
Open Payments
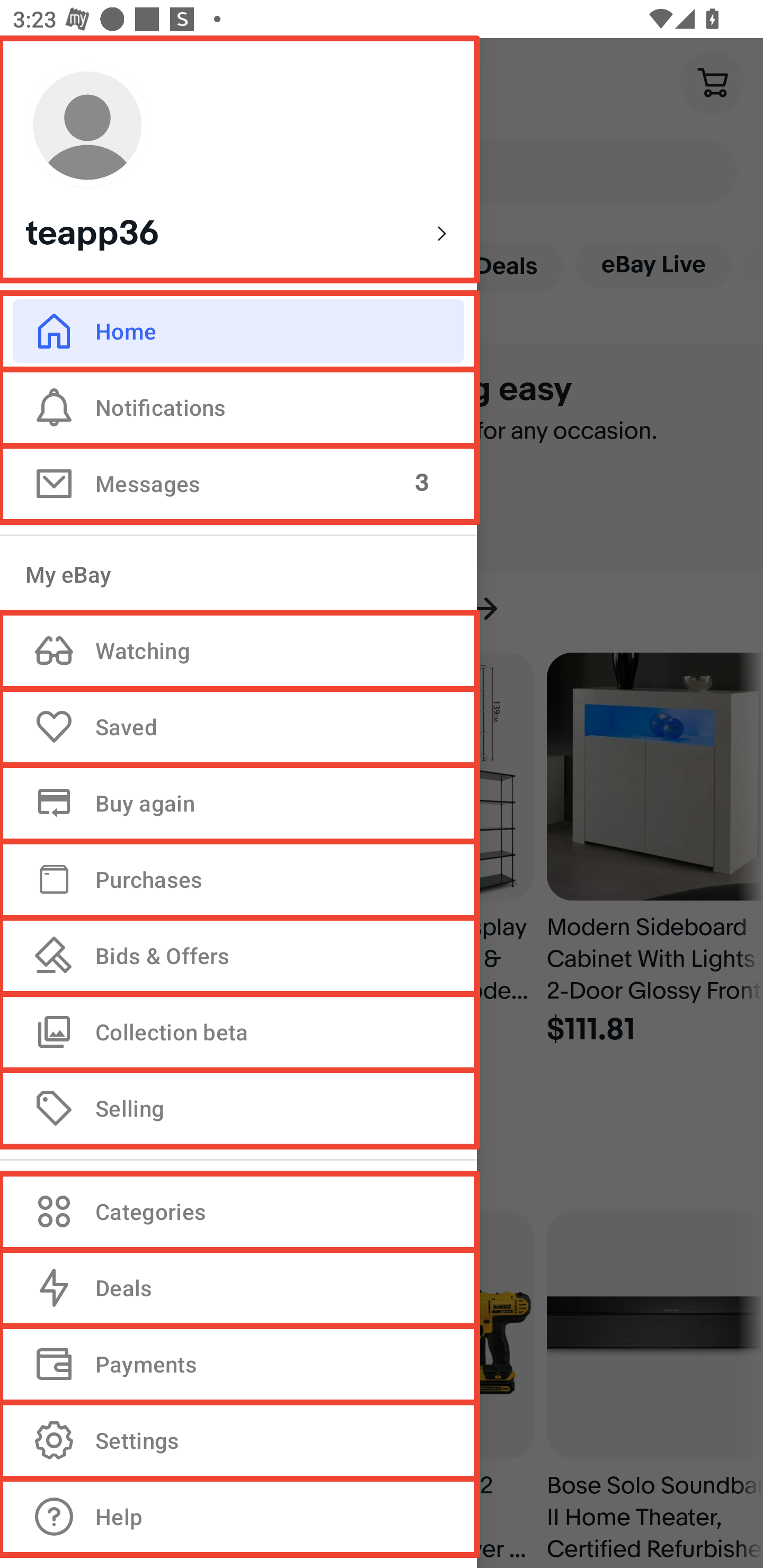coord(238,1364)
